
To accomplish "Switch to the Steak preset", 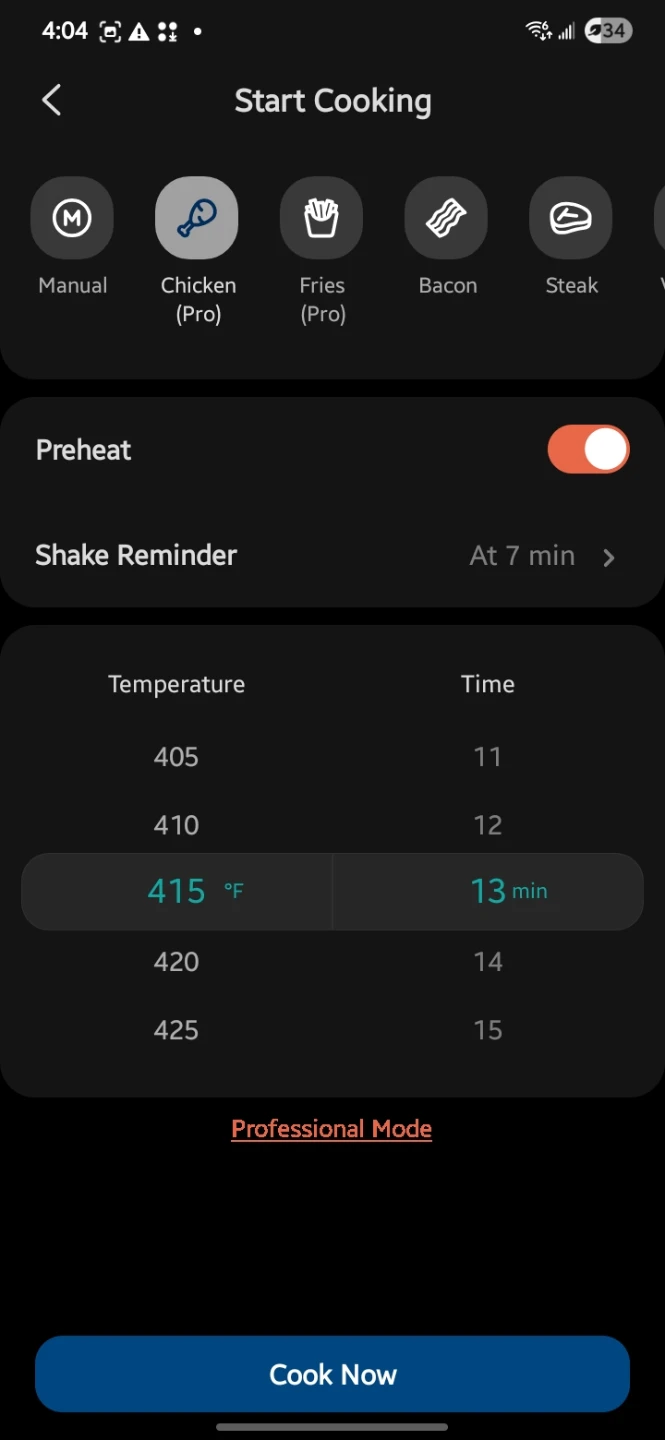I will [x=570, y=218].
